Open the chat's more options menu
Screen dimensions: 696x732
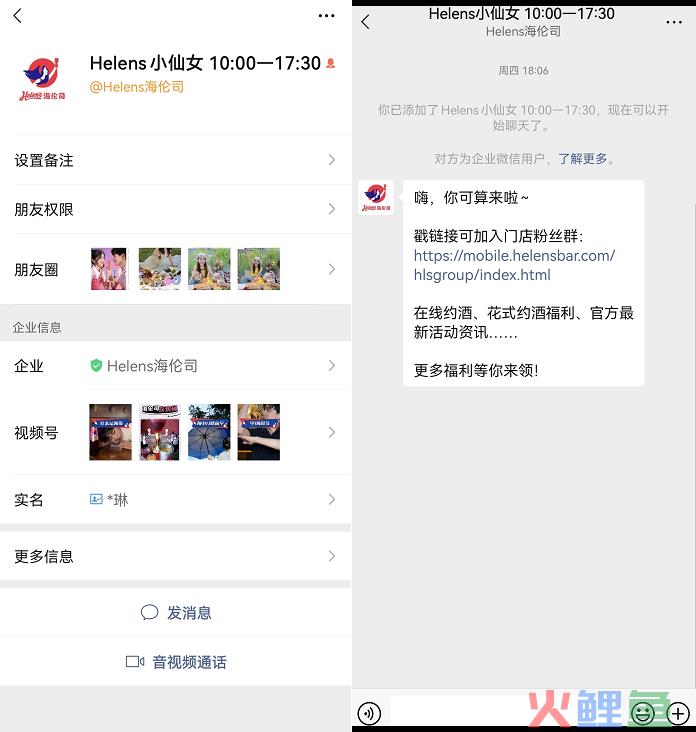point(673,22)
